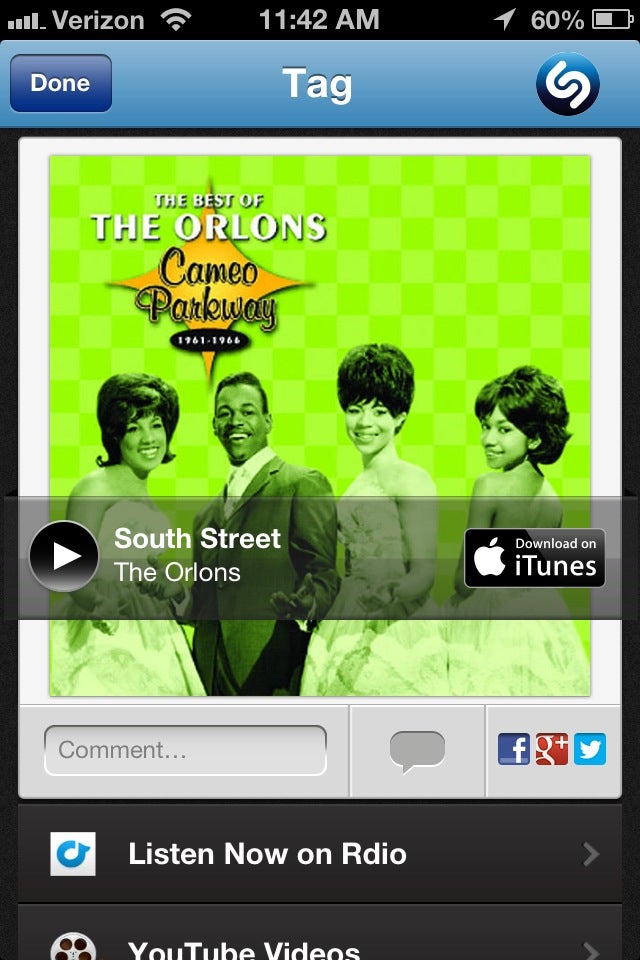Share the tag on social networks
640x960 pixels.
552,749
